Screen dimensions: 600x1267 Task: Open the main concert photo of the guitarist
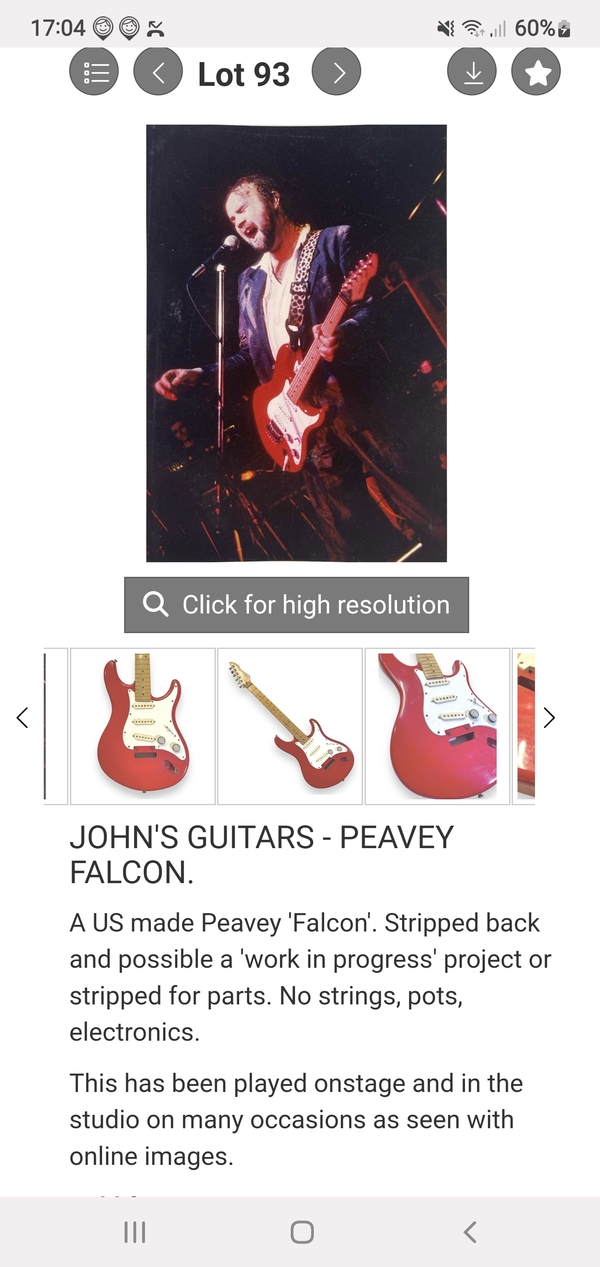click(x=297, y=343)
